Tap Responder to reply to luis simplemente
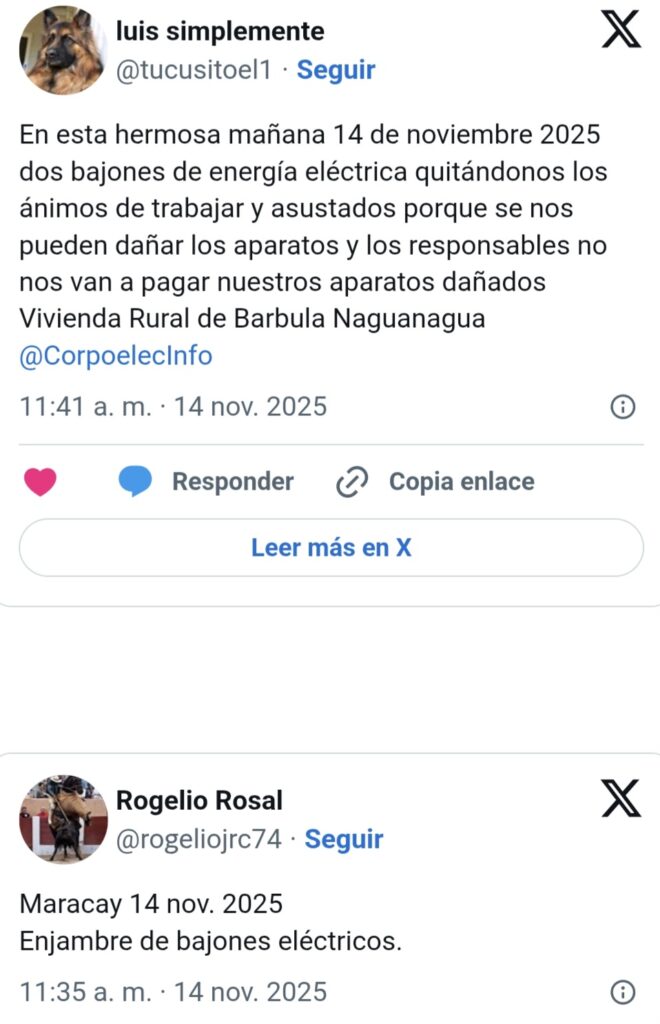Screen dimensions: 660x1024 (x=206, y=482)
